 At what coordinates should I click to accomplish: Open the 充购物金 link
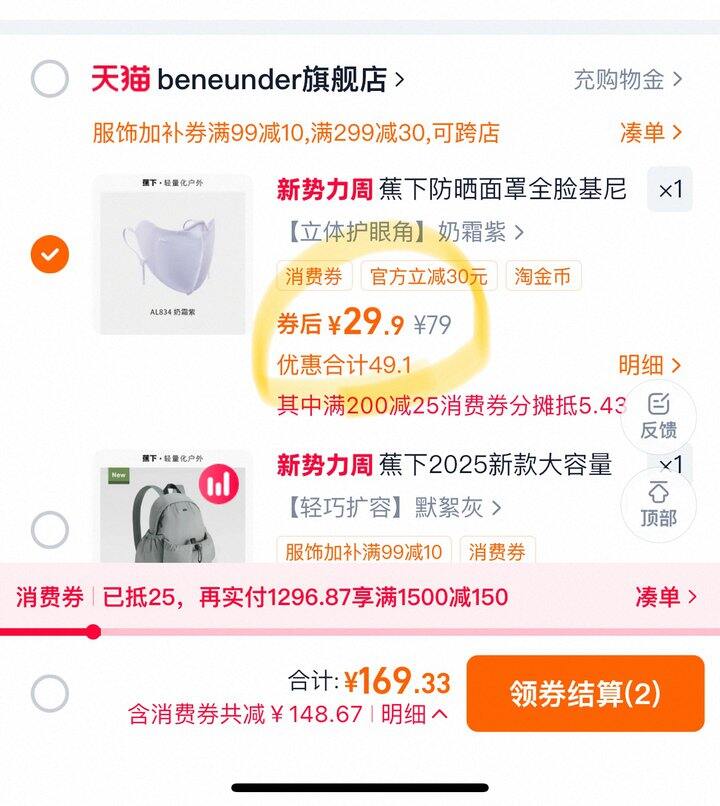pyautogui.click(x=627, y=80)
